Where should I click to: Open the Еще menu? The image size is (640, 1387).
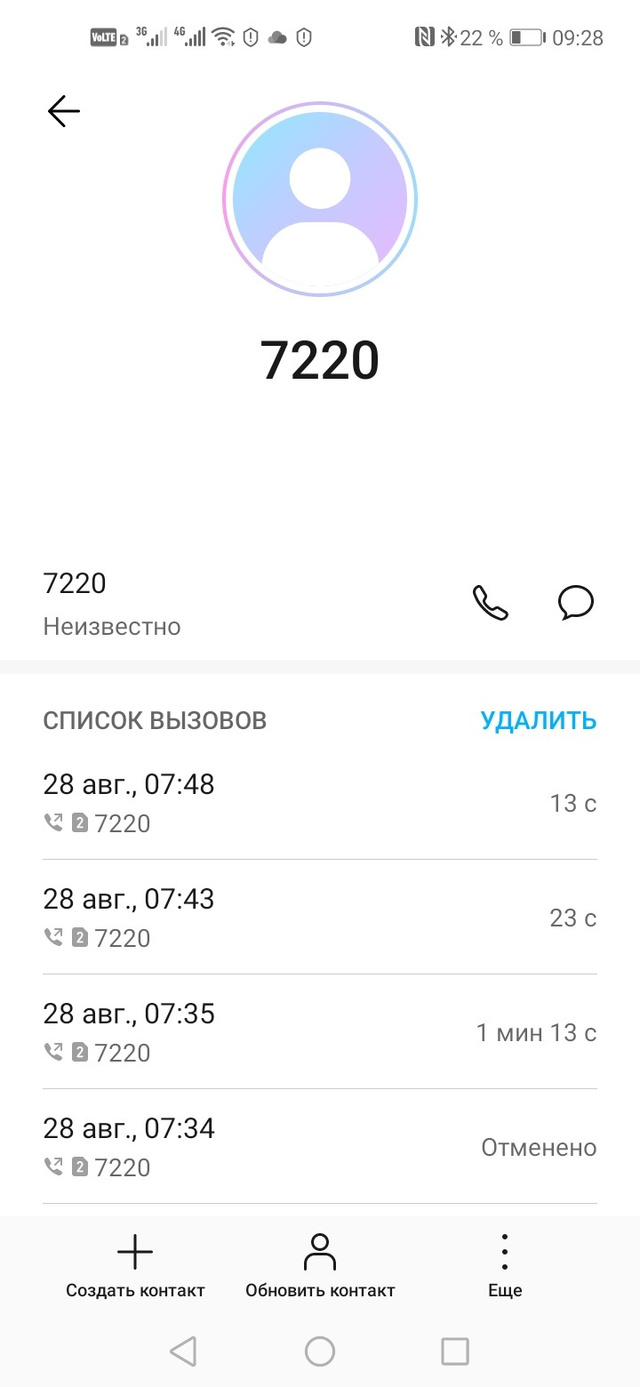coord(505,1265)
